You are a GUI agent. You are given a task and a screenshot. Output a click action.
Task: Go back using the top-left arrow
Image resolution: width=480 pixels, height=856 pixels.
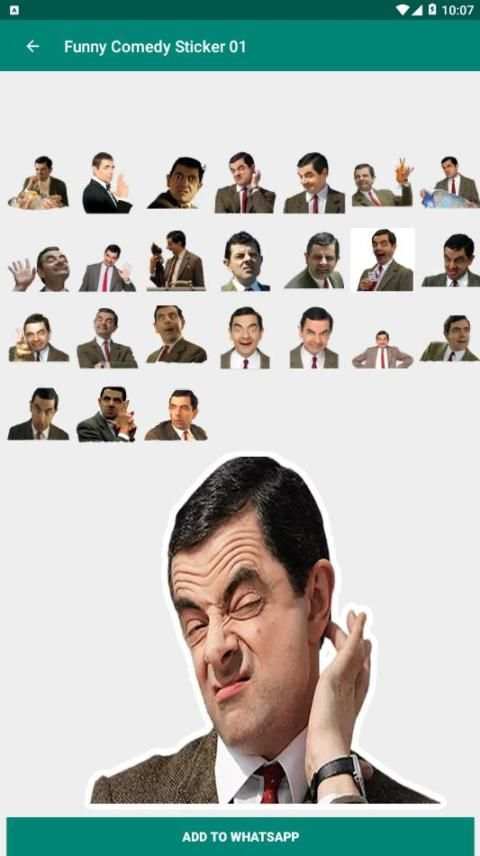[33, 46]
